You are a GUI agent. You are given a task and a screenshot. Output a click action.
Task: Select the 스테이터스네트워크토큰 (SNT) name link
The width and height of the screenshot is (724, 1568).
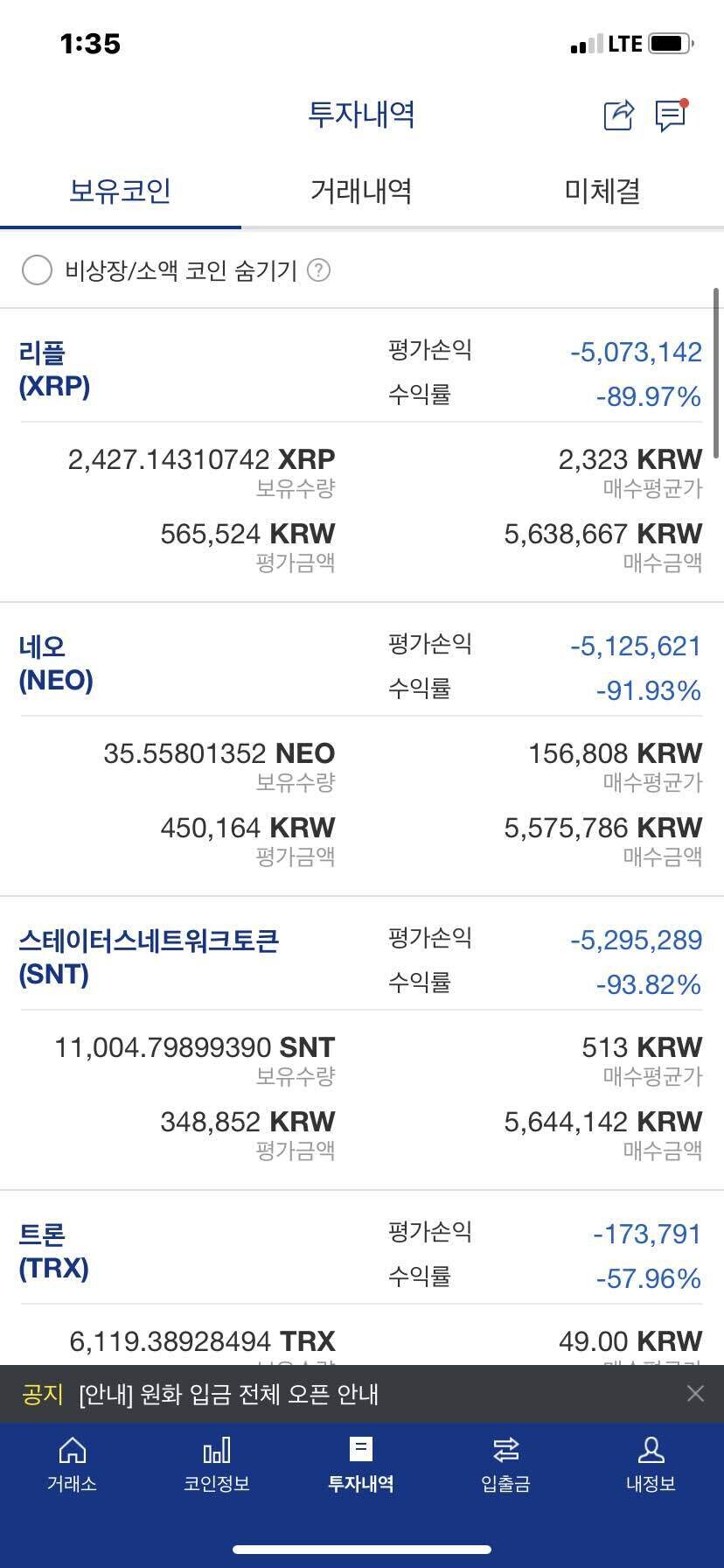(149, 956)
